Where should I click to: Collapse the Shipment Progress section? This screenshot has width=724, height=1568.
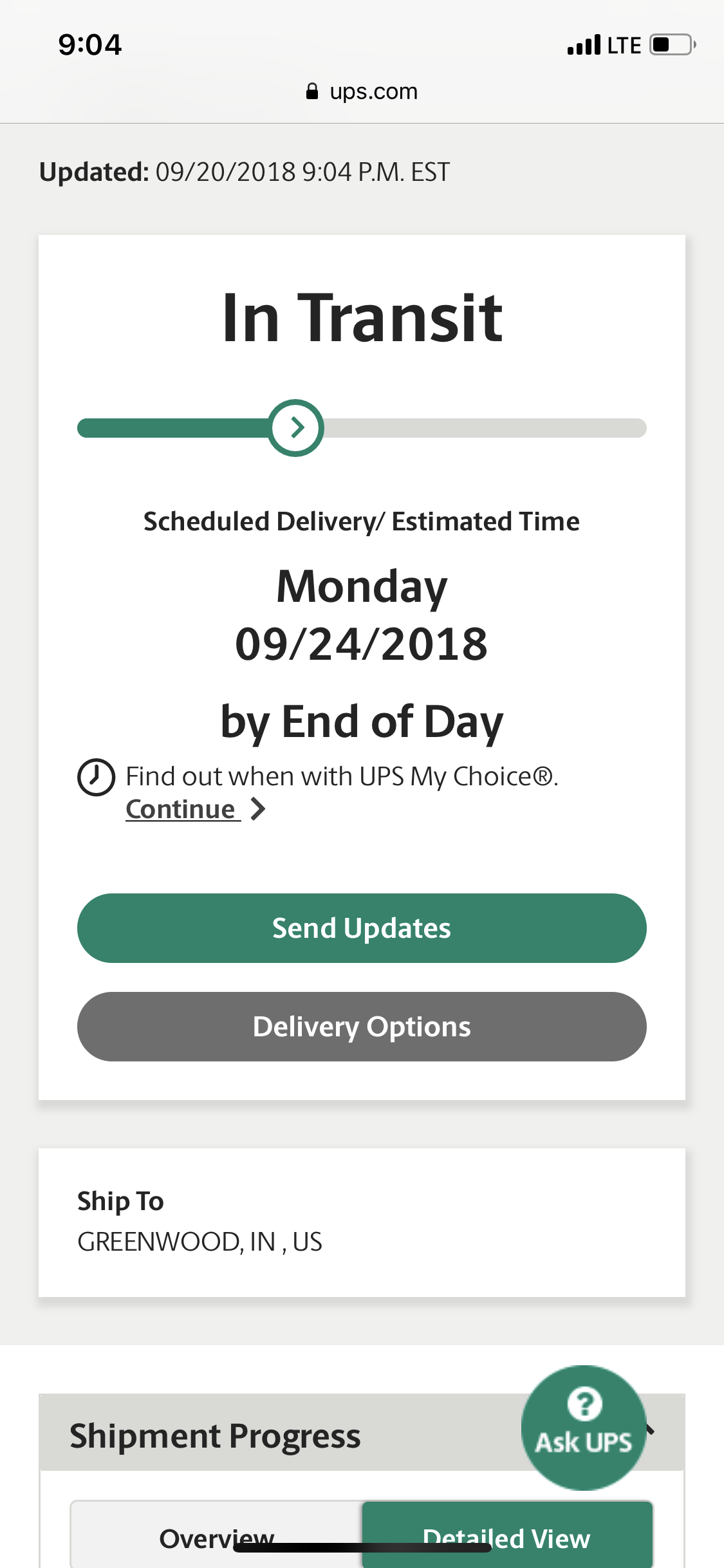click(x=651, y=1430)
